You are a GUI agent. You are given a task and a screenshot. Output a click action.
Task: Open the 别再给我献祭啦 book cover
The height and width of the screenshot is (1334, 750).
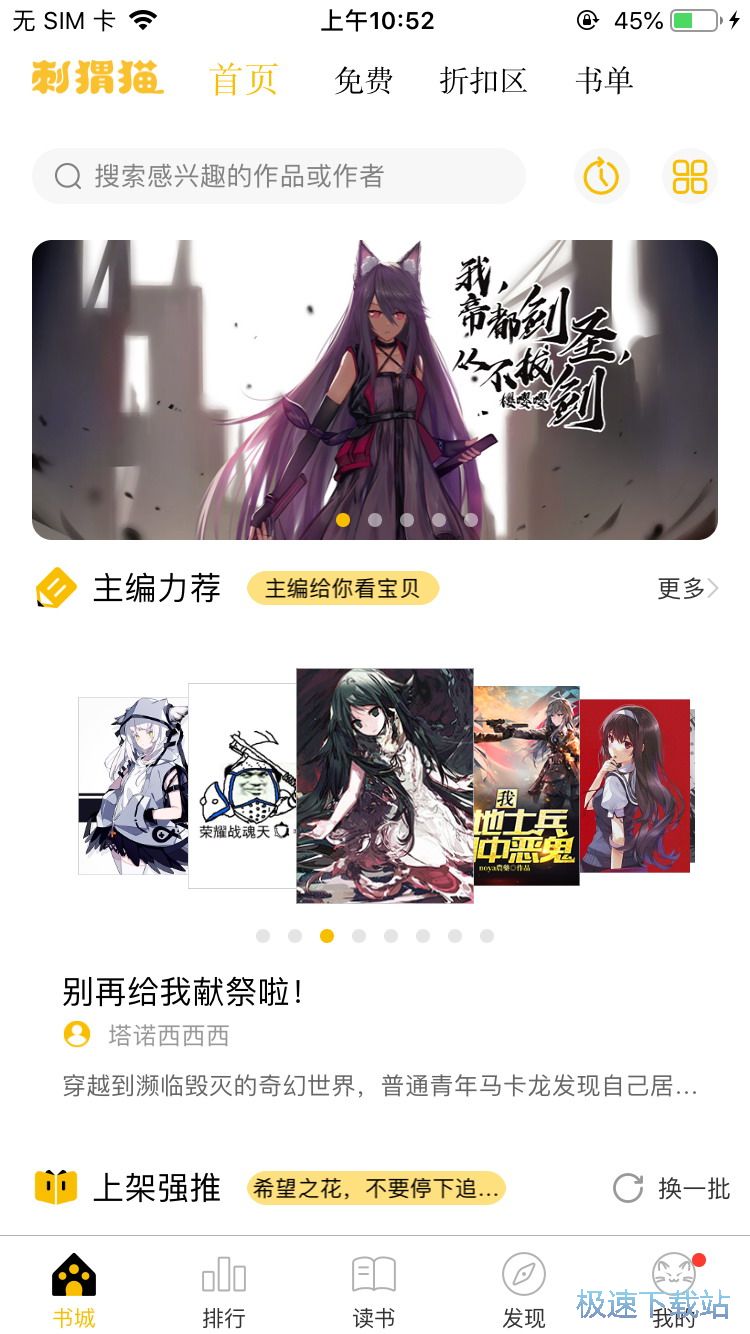point(385,785)
